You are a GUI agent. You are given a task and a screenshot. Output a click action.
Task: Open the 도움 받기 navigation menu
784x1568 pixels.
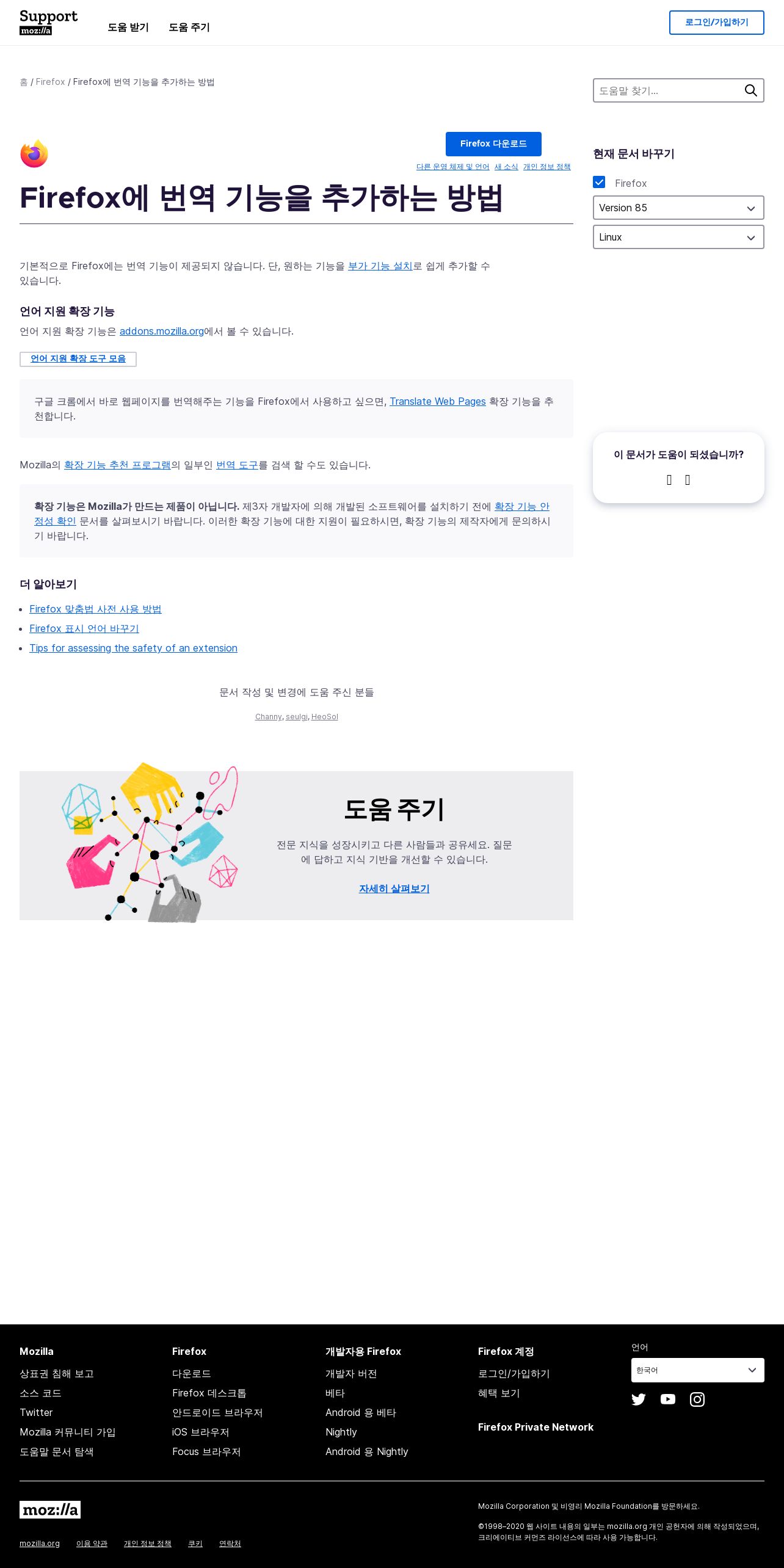pos(128,27)
